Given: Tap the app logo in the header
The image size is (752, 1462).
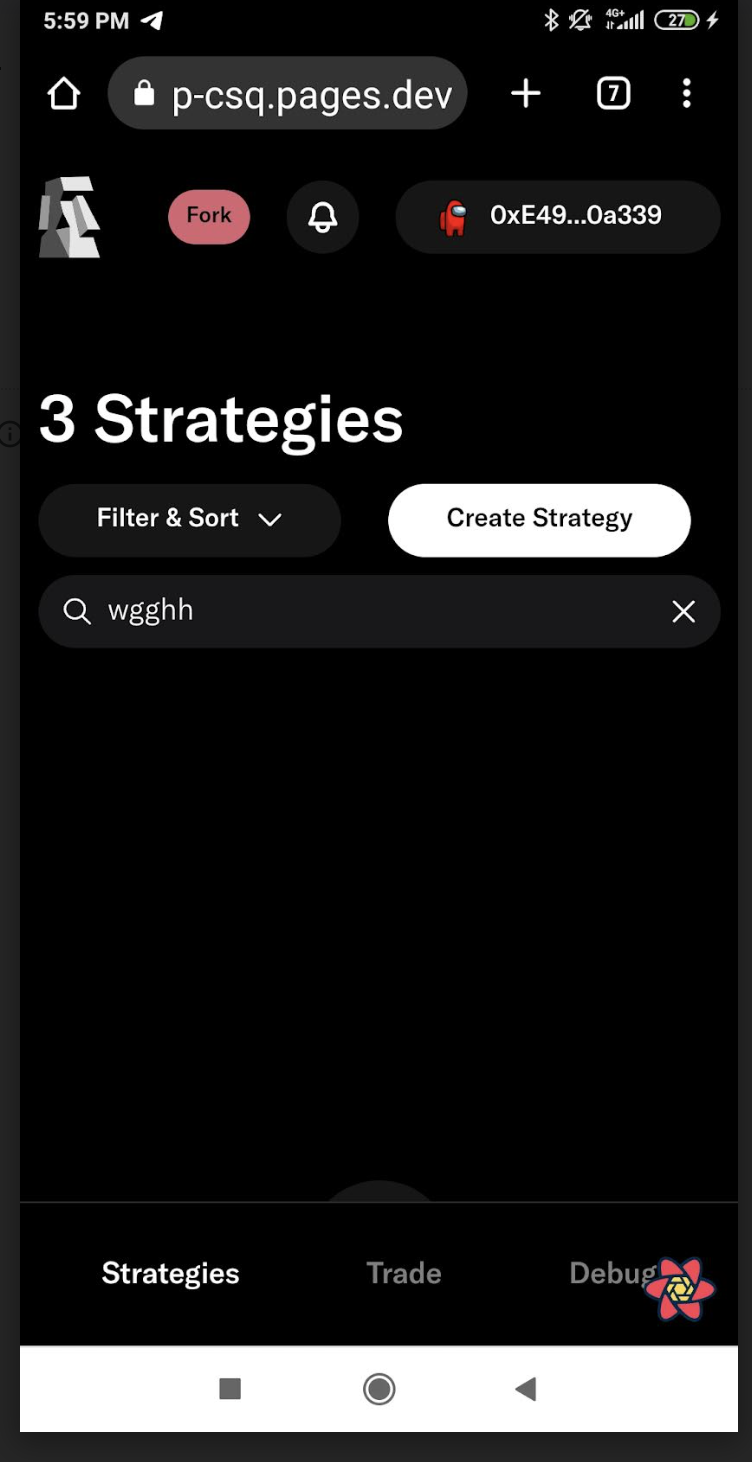Looking at the screenshot, I should pos(69,217).
